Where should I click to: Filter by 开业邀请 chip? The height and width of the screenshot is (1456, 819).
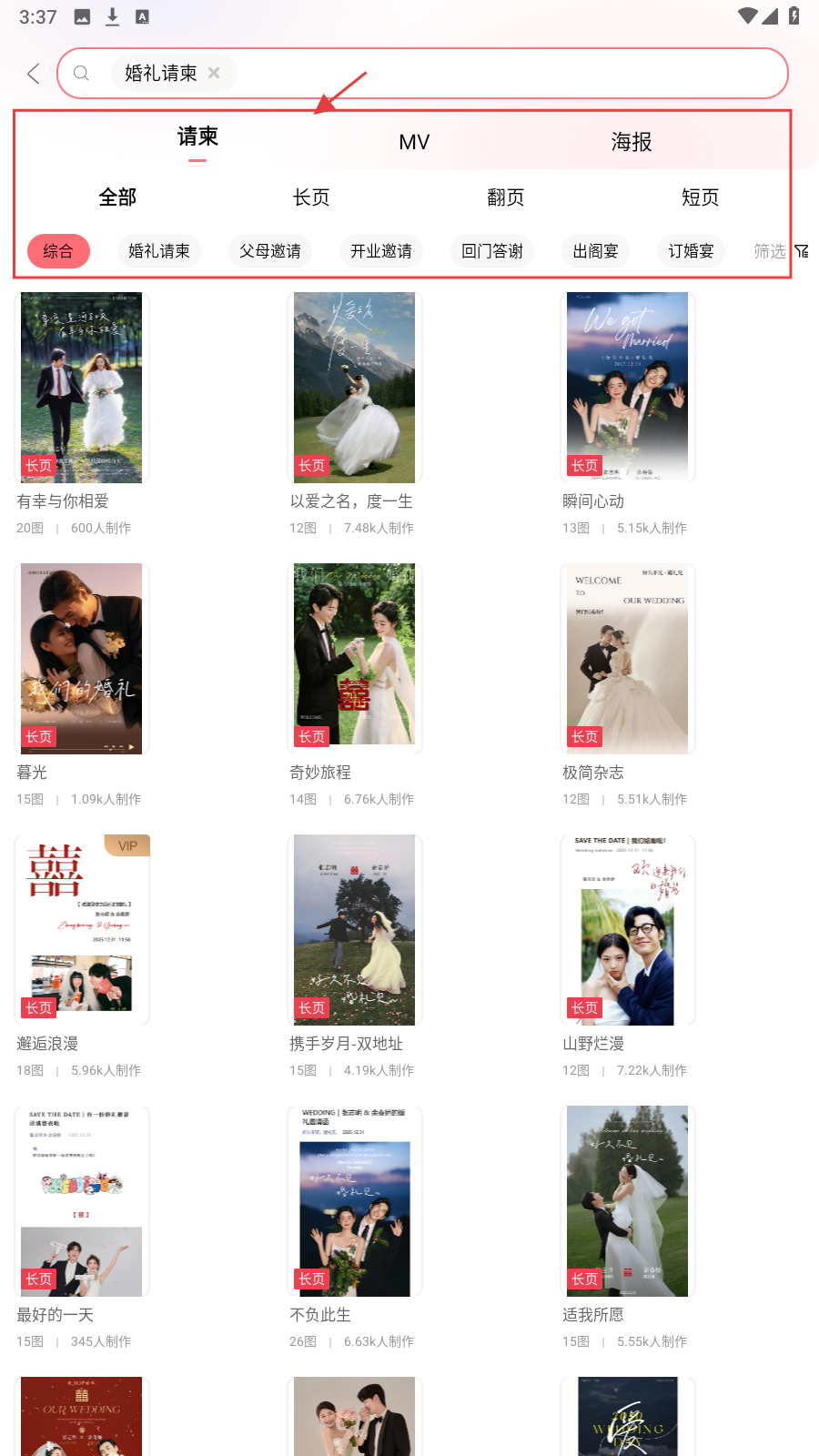pyautogui.click(x=381, y=251)
